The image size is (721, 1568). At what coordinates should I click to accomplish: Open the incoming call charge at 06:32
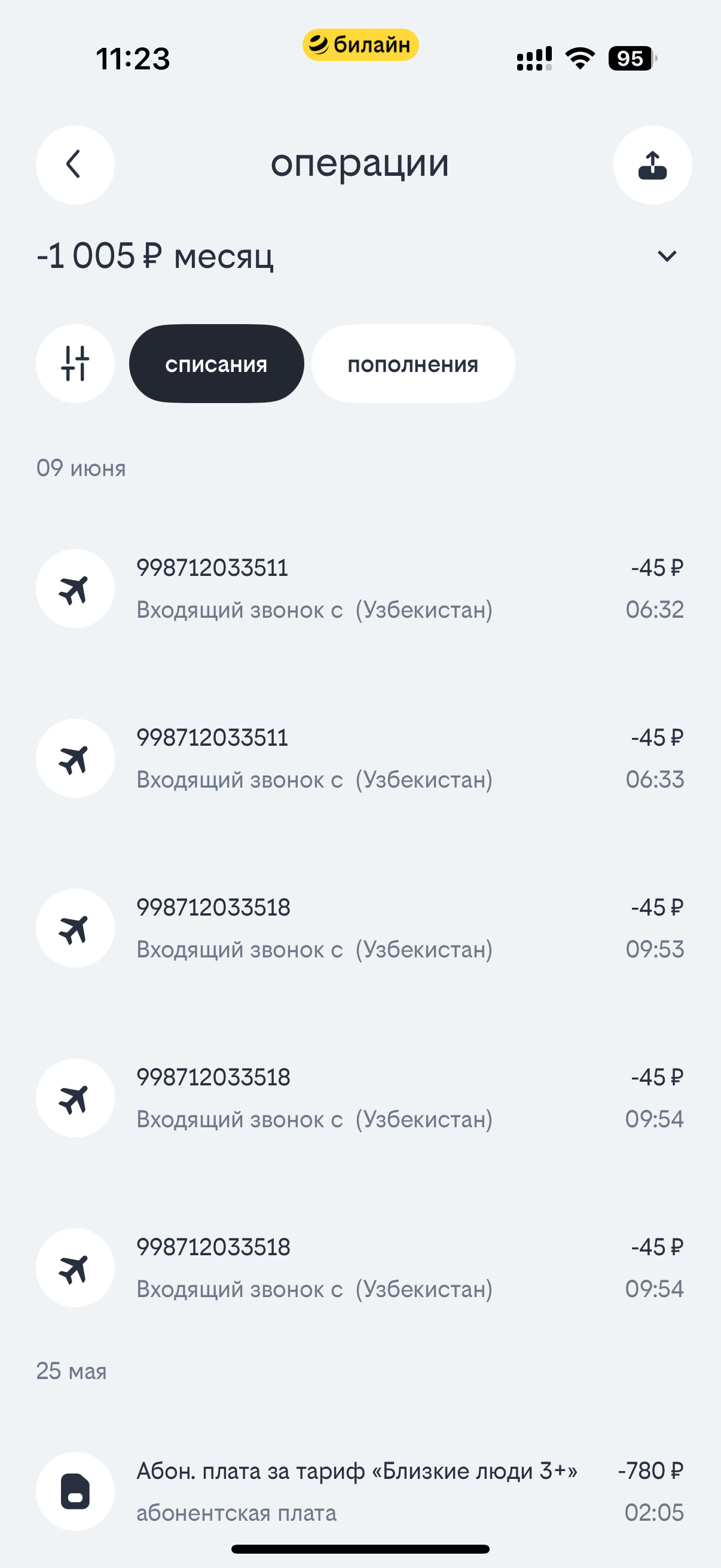click(x=360, y=588)
